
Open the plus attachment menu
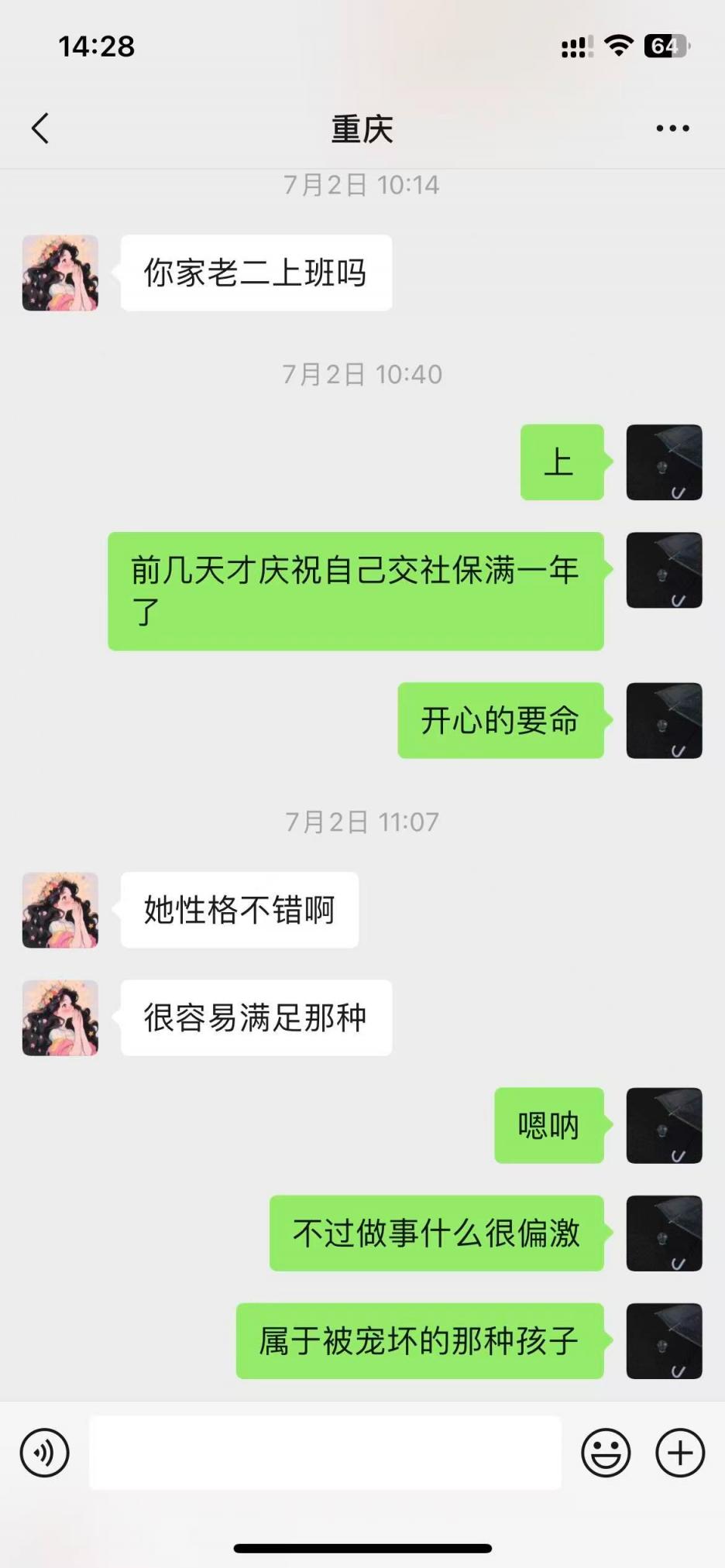[679, 1453]
